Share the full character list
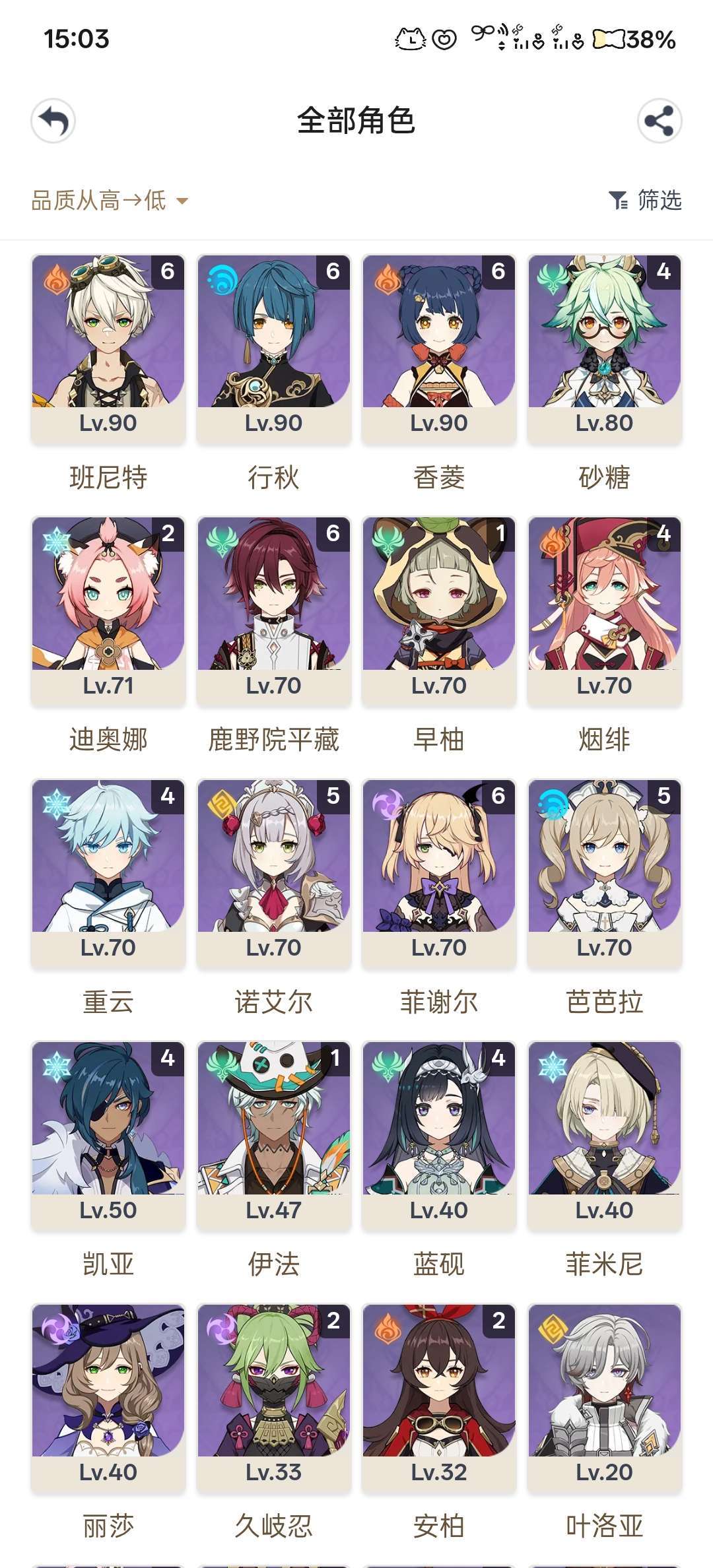Image resolution: width=713 pixels, height=1568 pixels. click(x=660, y=121)
